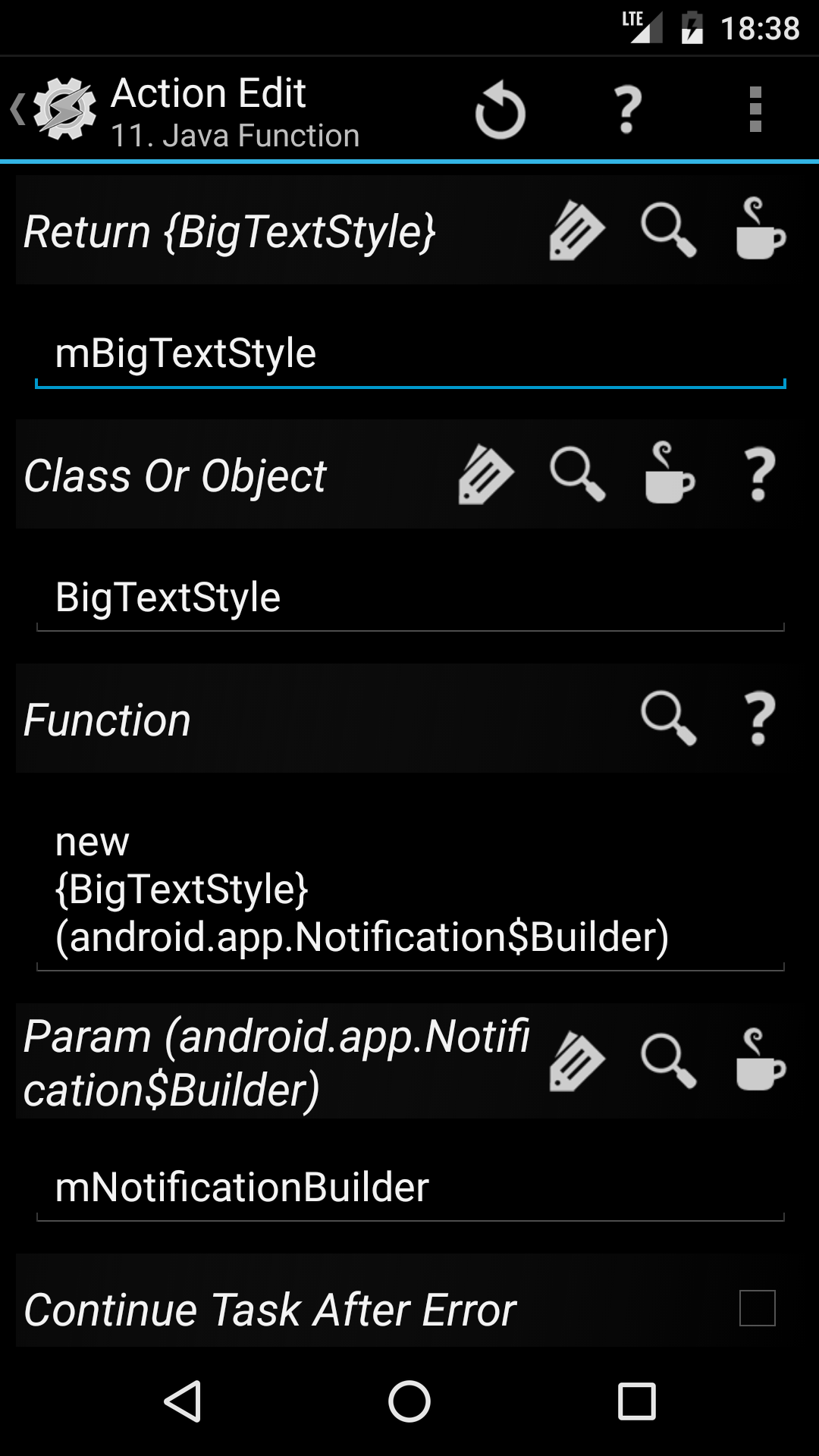Open help from the toolbar question mark
The image size is (819, 1456).
[627, 110]
